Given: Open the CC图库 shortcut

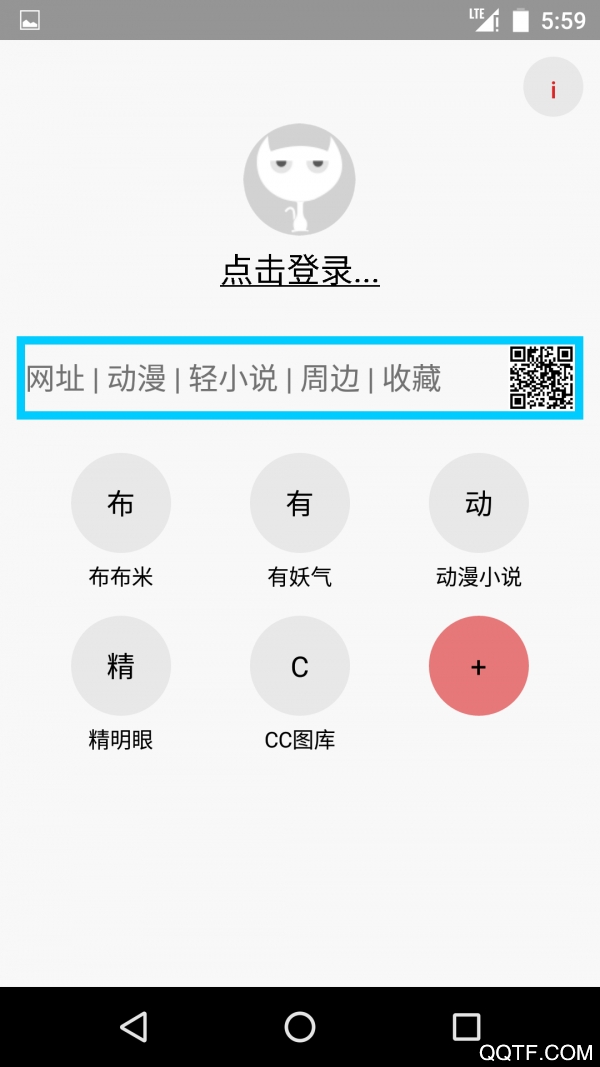Looking at the screenshot, I should click(299, 666).
